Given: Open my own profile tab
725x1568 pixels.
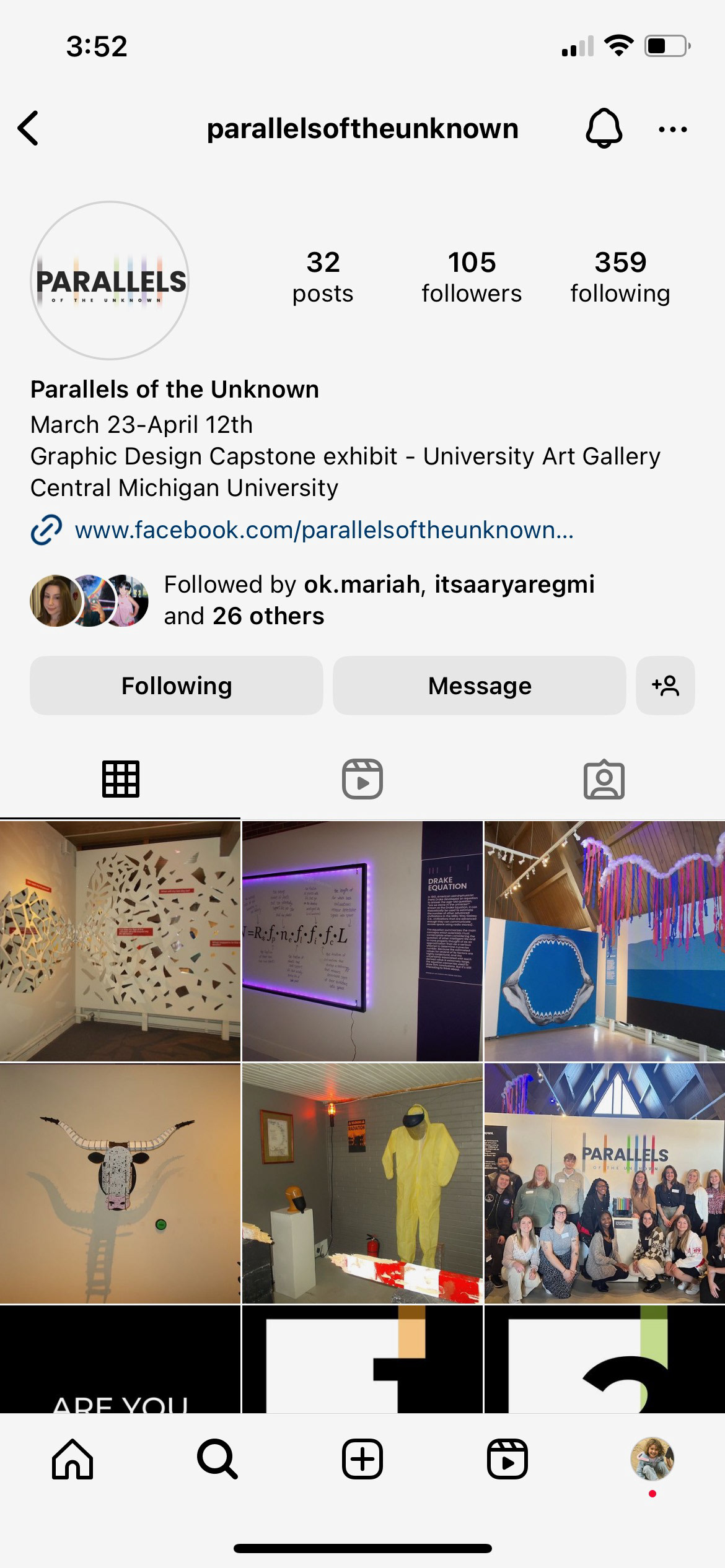Looking at the screenshot, I should 652,1459.
